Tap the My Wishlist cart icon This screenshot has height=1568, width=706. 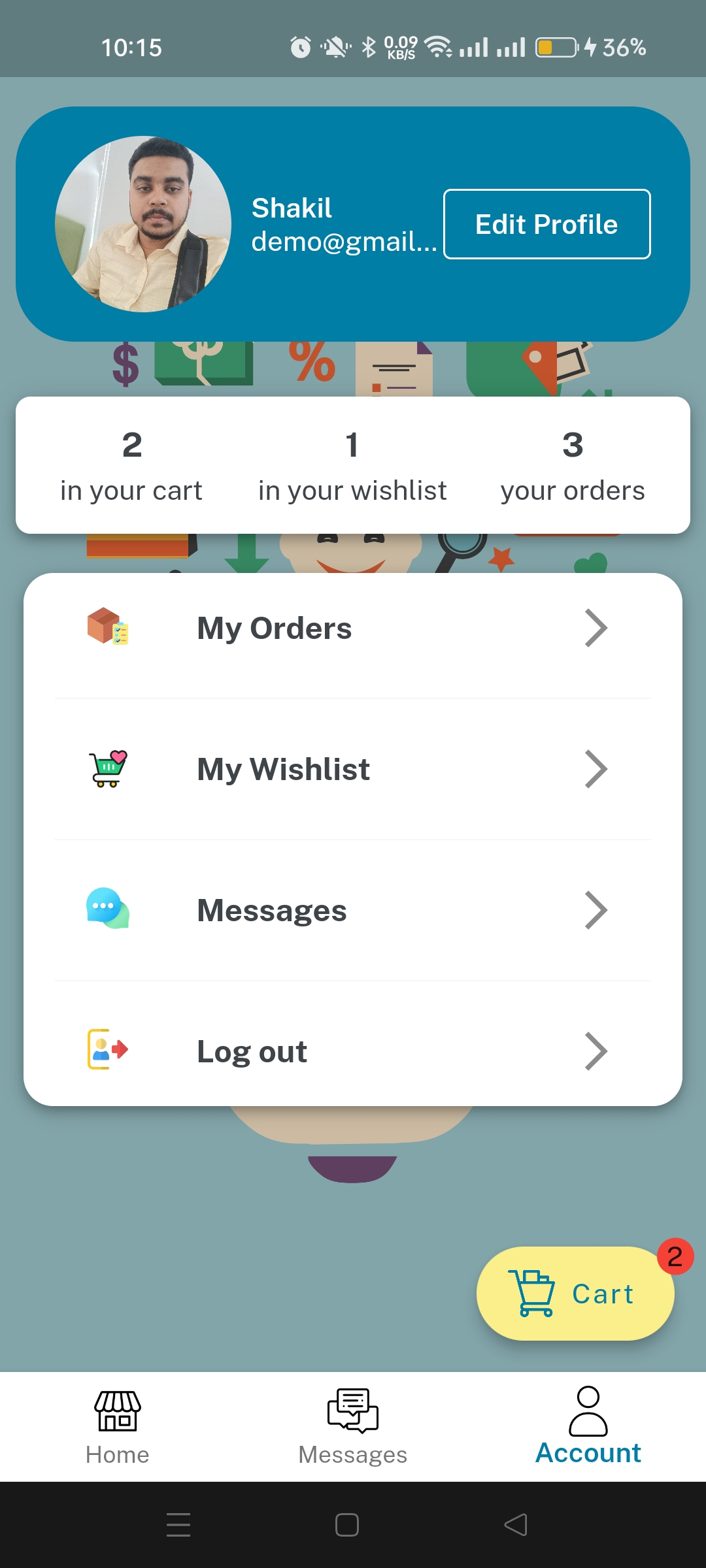(x=107, y=769)
